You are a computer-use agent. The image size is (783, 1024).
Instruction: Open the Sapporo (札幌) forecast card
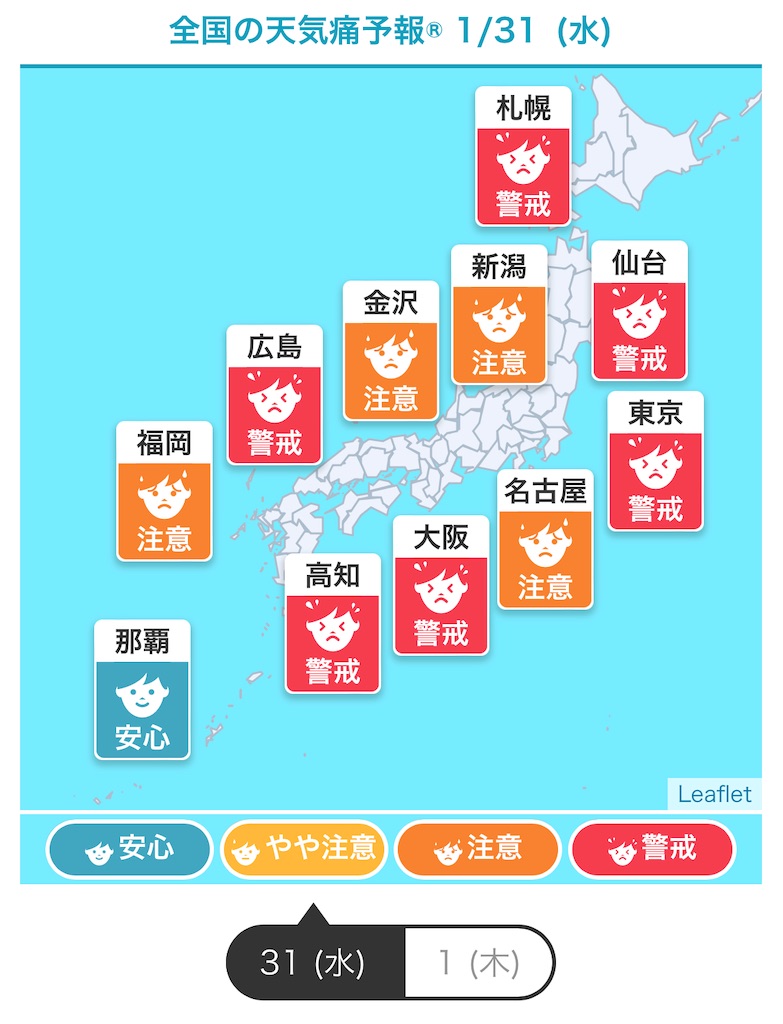click(522, 157)
